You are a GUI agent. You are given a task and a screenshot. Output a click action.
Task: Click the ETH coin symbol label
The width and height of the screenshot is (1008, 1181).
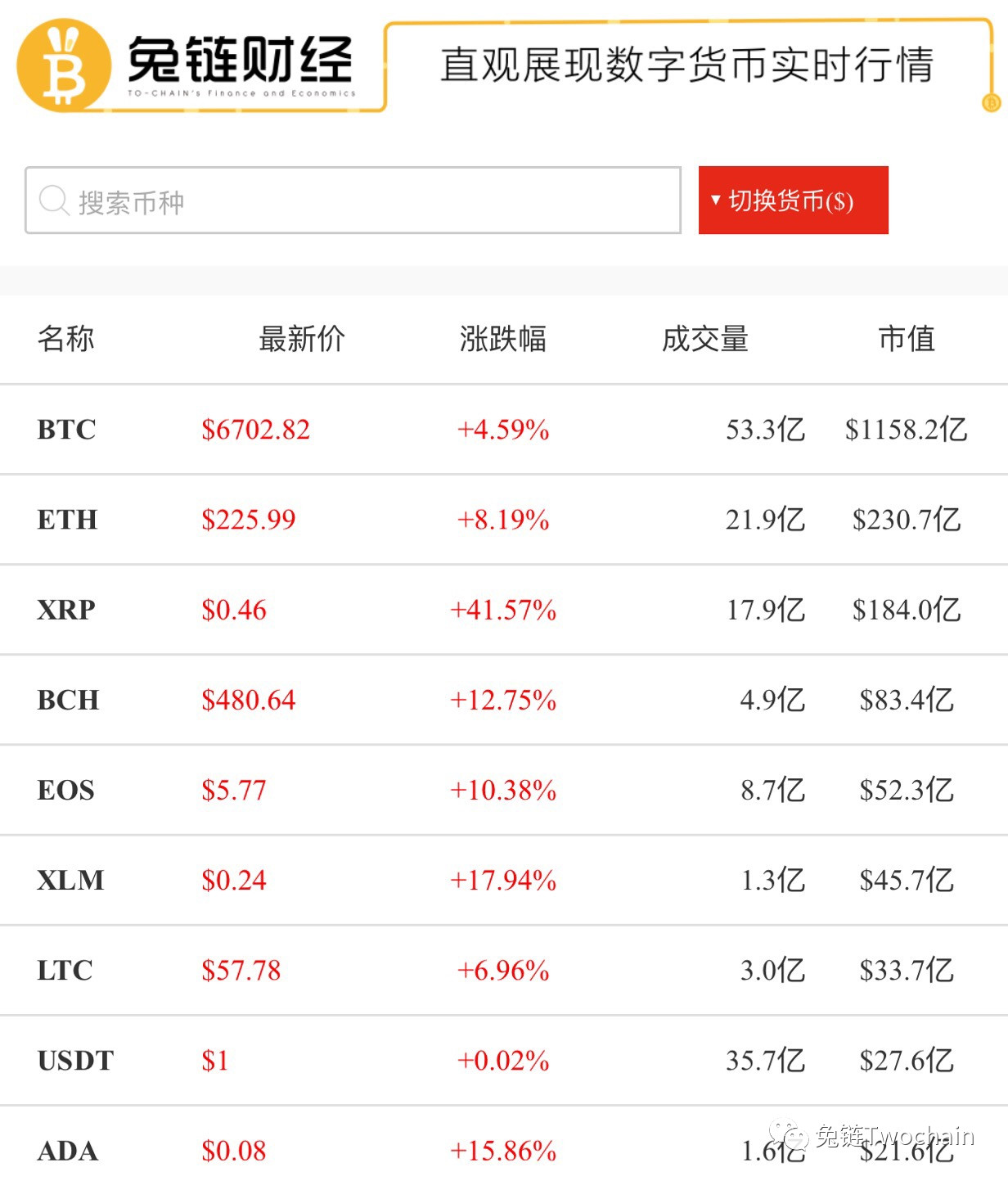[68, 519]
